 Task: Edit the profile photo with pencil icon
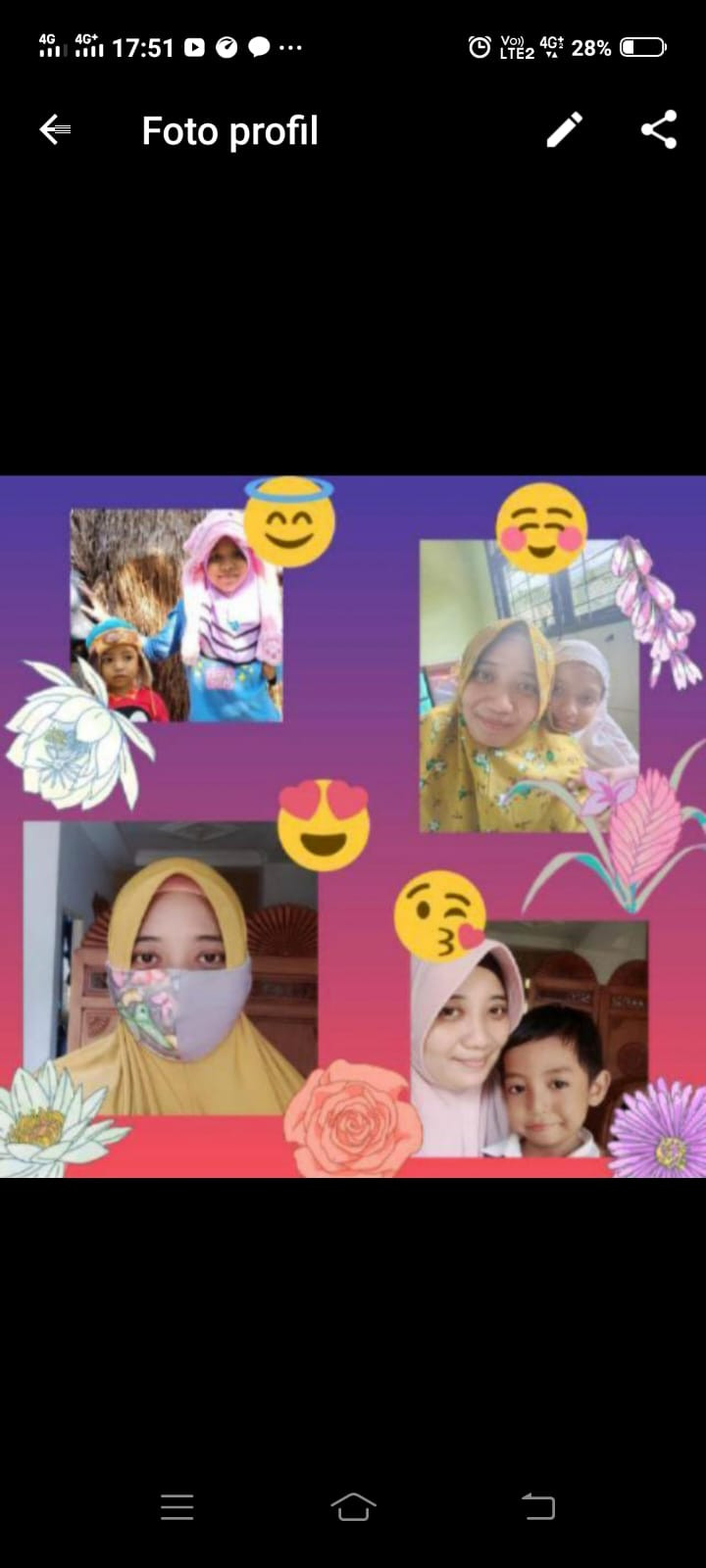pos(565,129)
